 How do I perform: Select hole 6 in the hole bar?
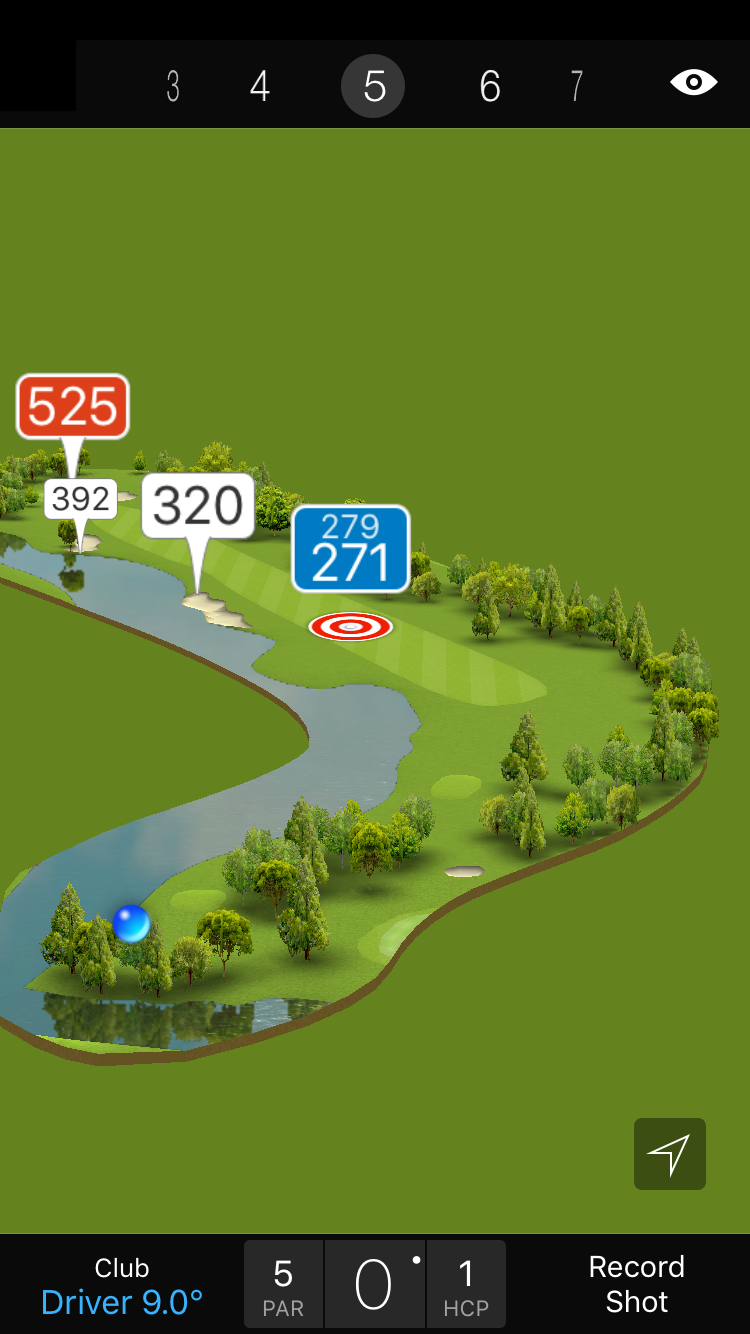tap(489, 87)
